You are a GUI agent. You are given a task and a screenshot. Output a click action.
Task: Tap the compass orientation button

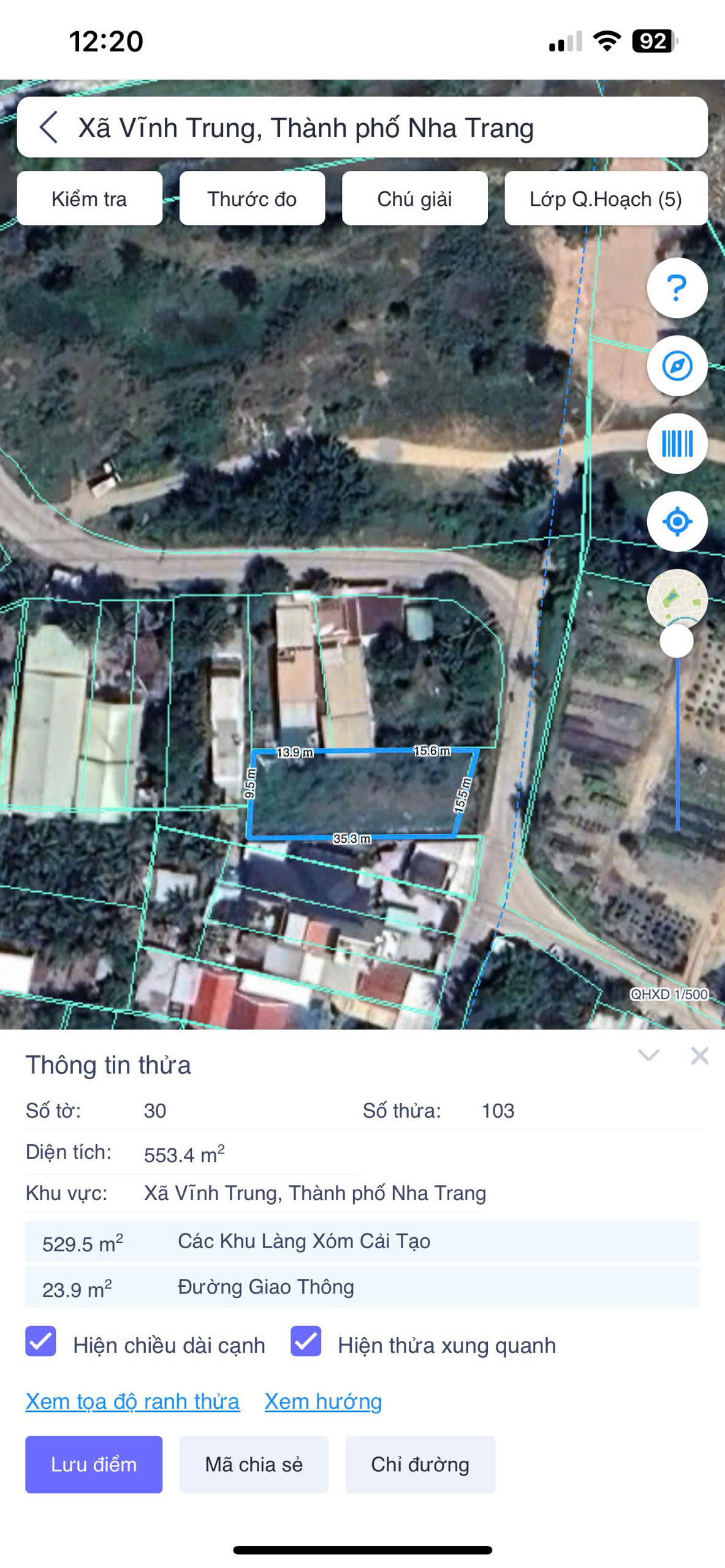point(677,366)
